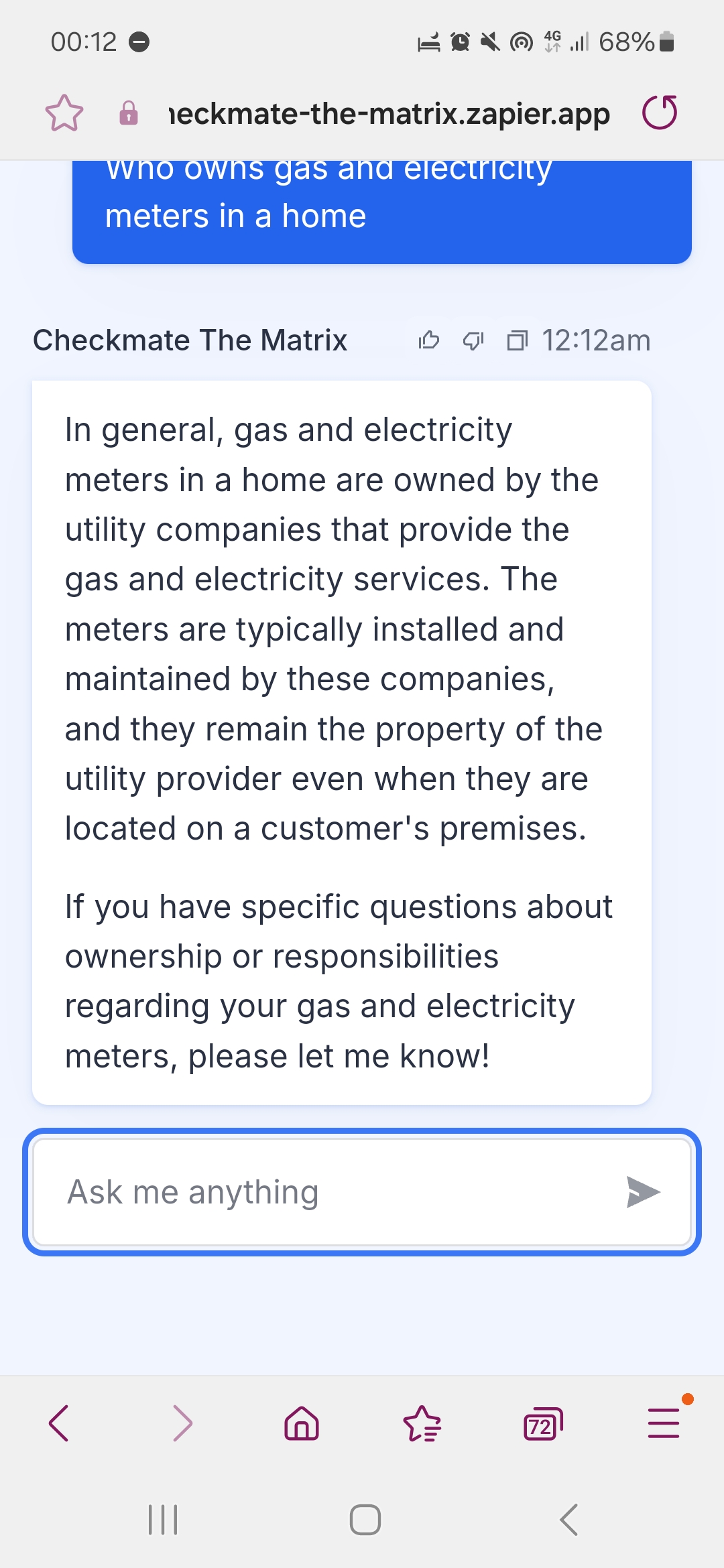Viewport: 724px width, 1568px height.
Task: Open recent apps view
Action: pyautogui.click(x=163, y=1520)
